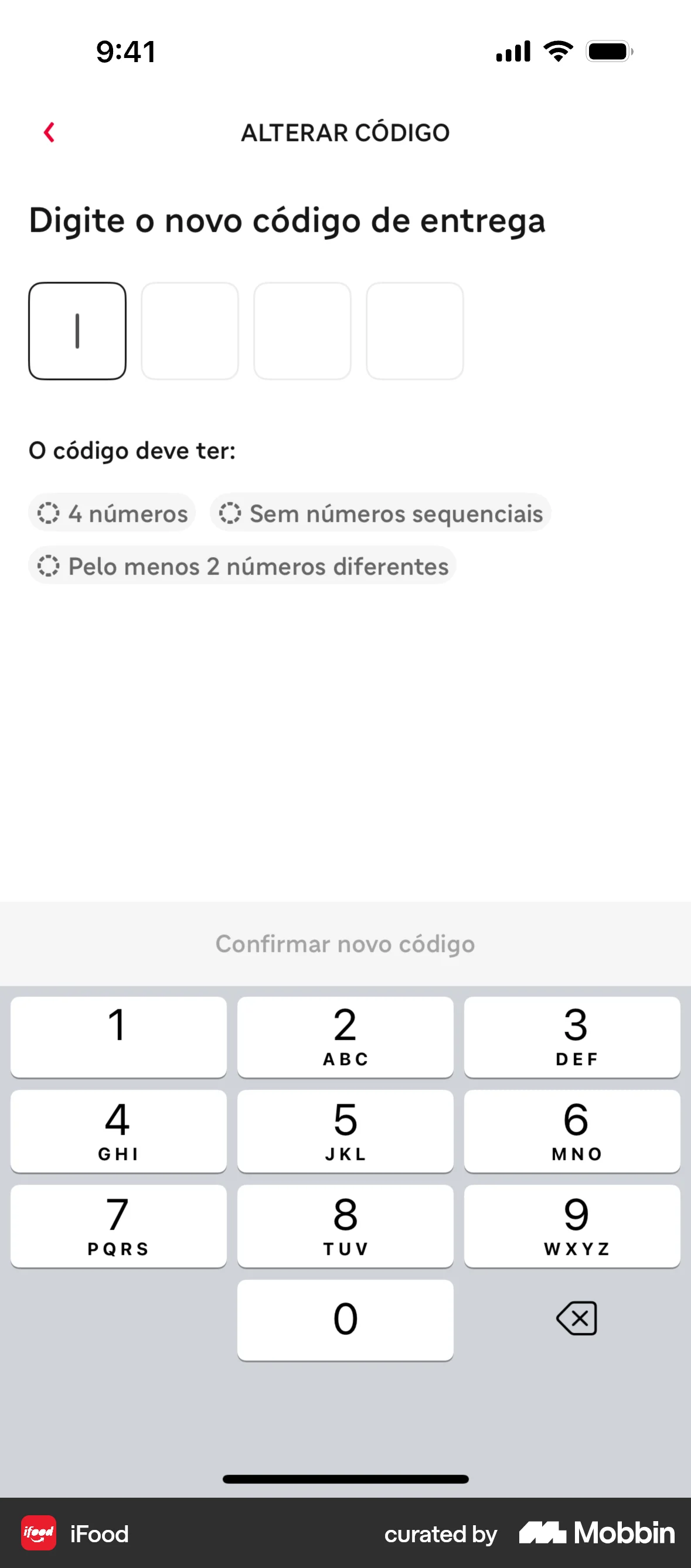Tap the number 9 WXYZ key
This screenshot has width=691, height=1568.
tap(573, 1226)
